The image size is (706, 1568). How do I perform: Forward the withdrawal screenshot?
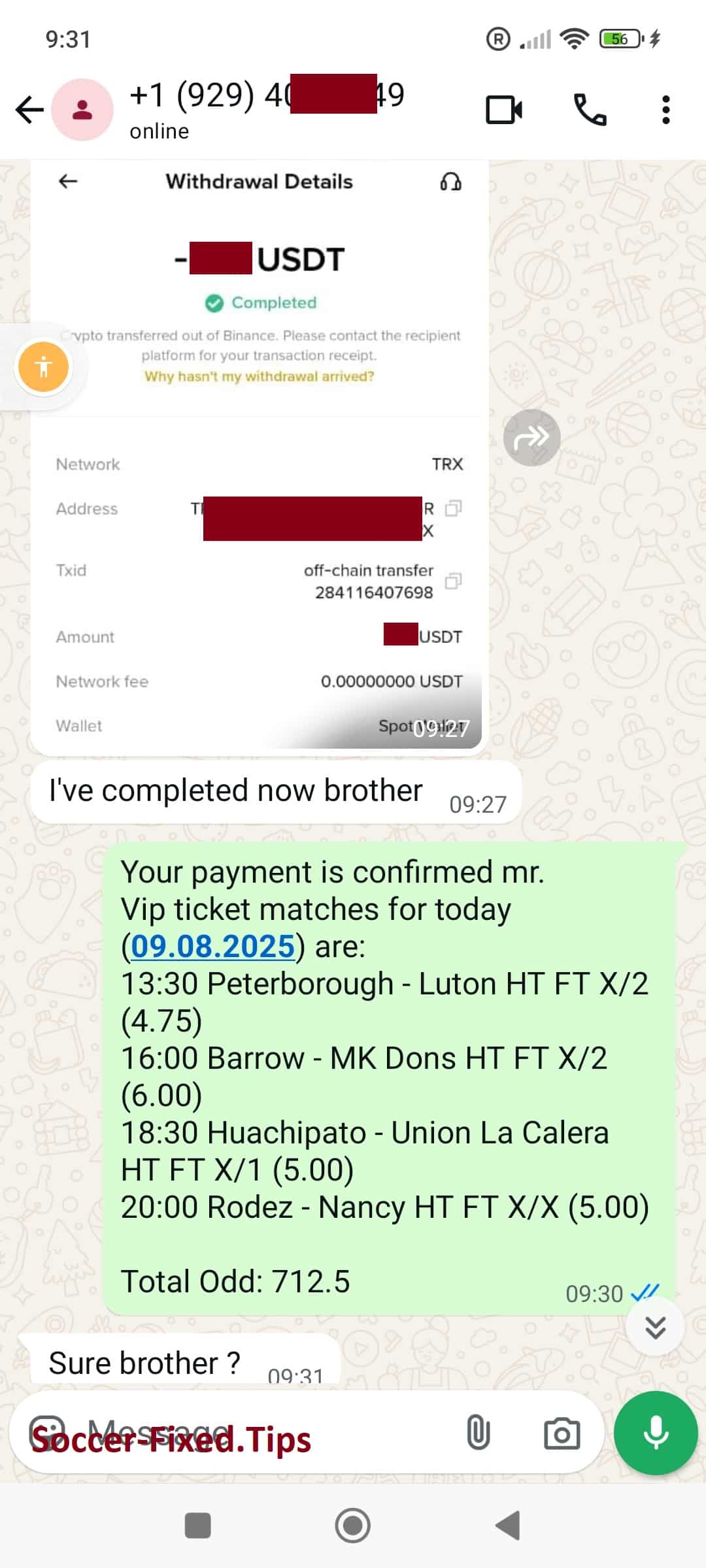pos(531,437)
